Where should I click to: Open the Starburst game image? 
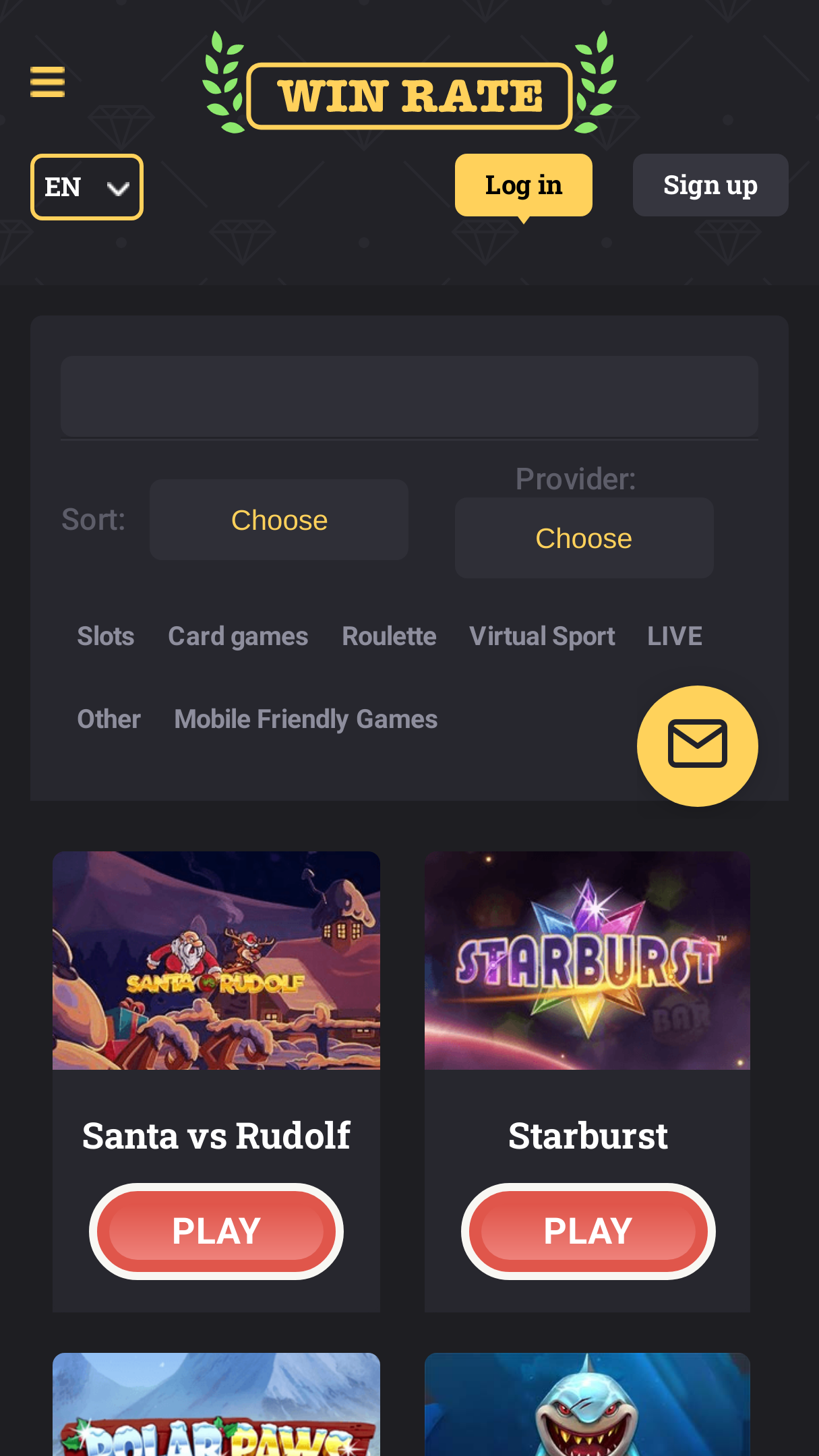(x=587, y=961)
